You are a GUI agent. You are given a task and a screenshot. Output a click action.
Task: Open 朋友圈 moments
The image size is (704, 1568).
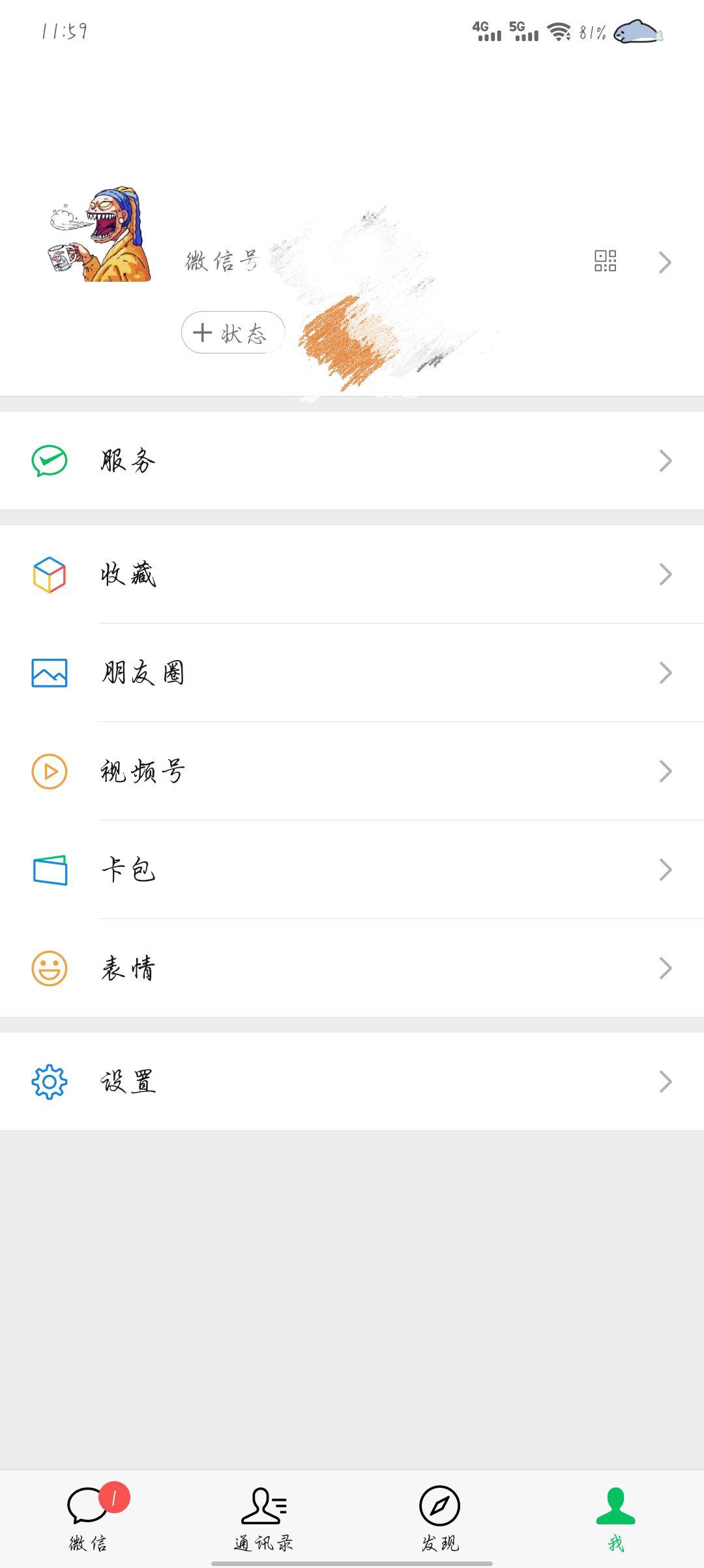352,672
